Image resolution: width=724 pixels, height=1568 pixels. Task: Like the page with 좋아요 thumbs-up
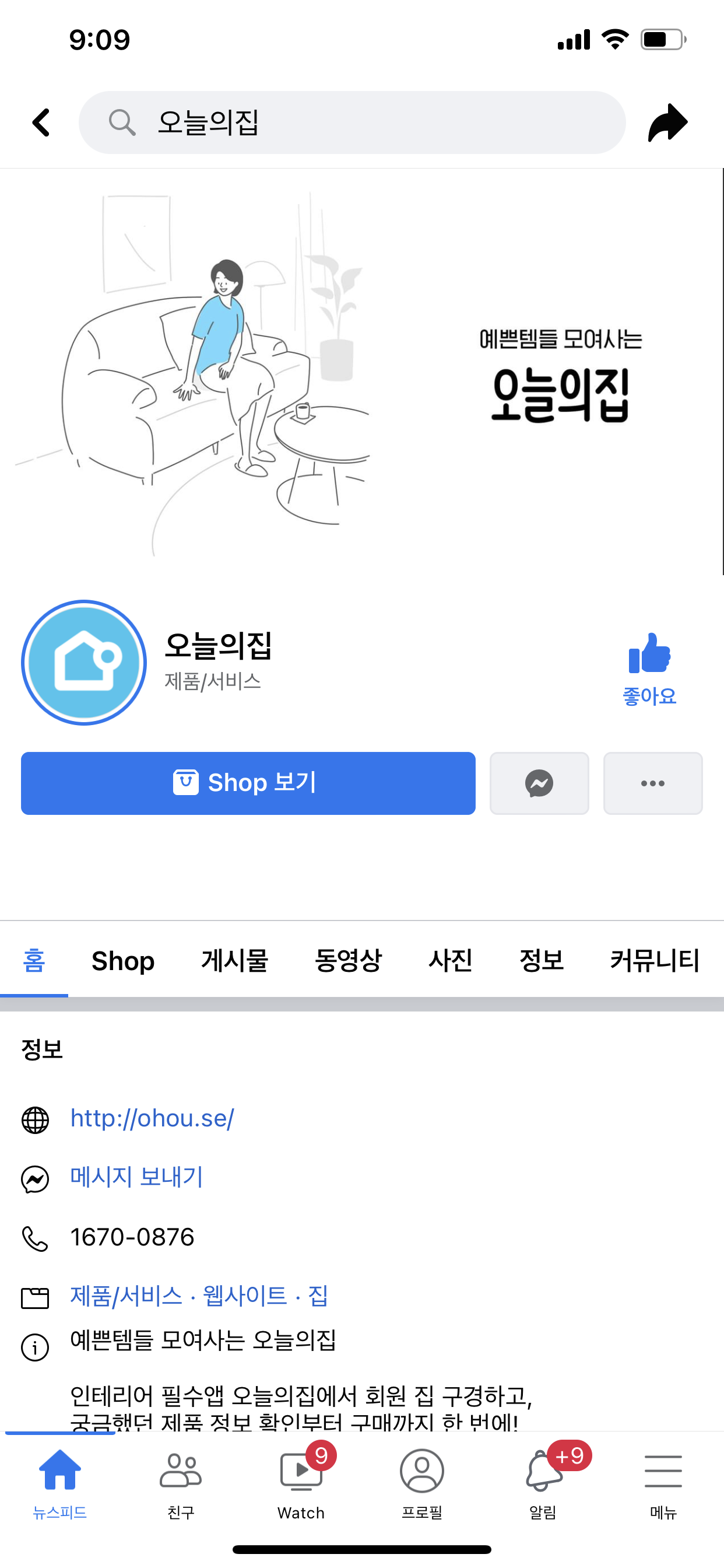(x=649, y=668)
